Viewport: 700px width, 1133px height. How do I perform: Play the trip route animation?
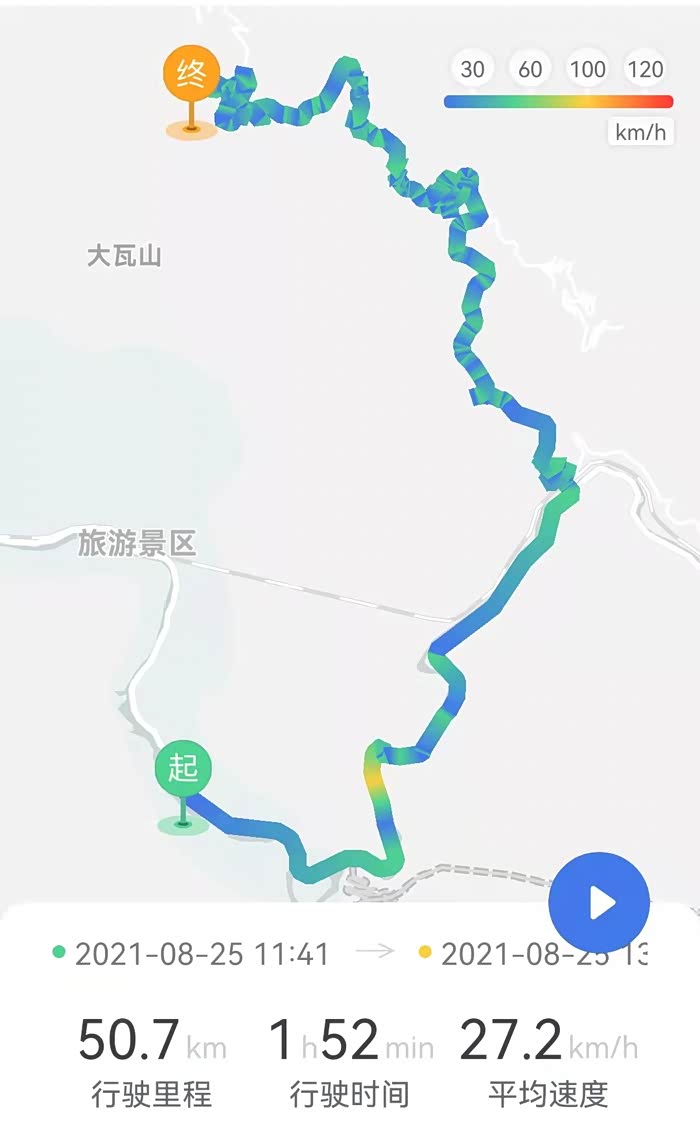[x=599, y=902]
